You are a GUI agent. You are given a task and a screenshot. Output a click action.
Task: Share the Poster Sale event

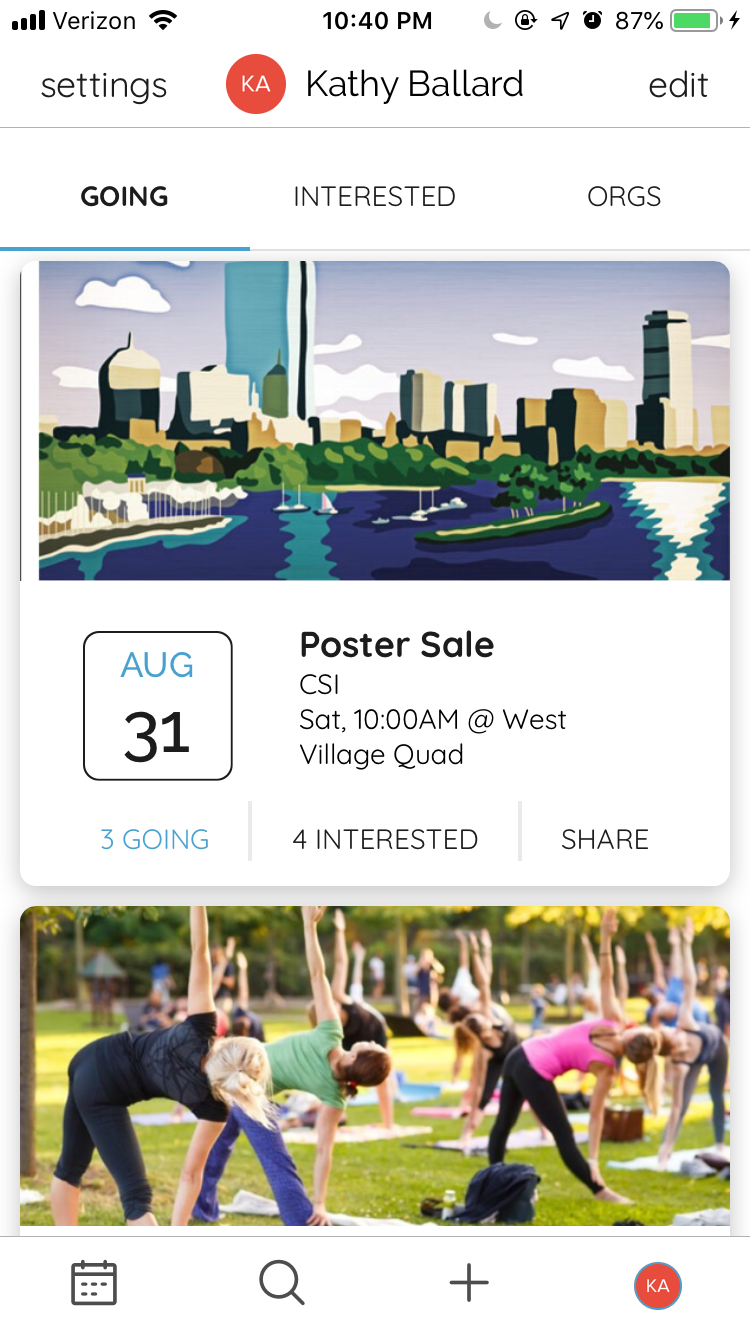[x=605, y=839]
